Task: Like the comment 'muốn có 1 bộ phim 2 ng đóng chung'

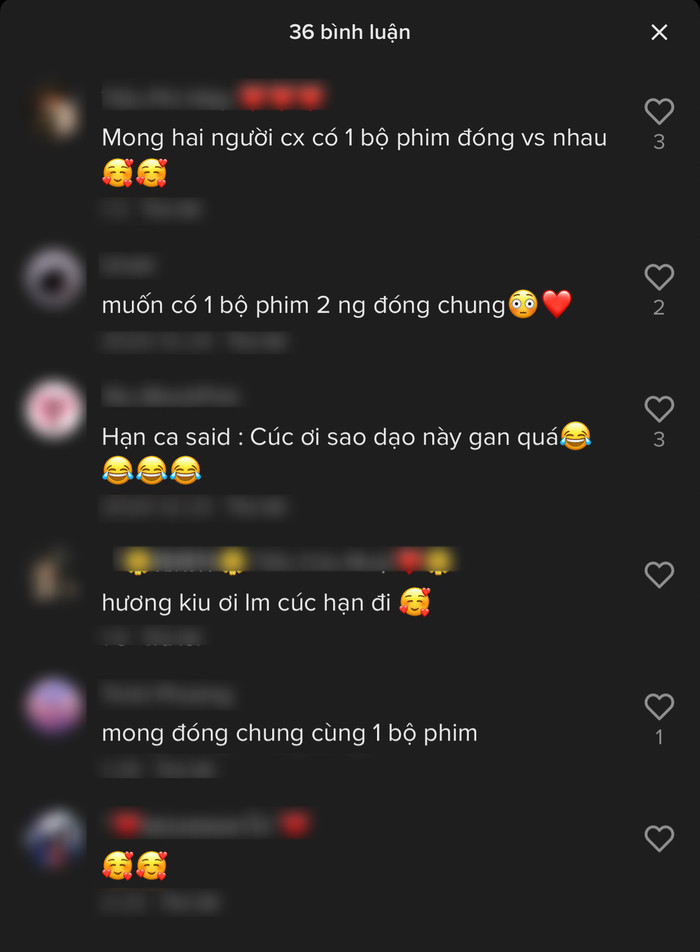Action: [x=659, y=277]
